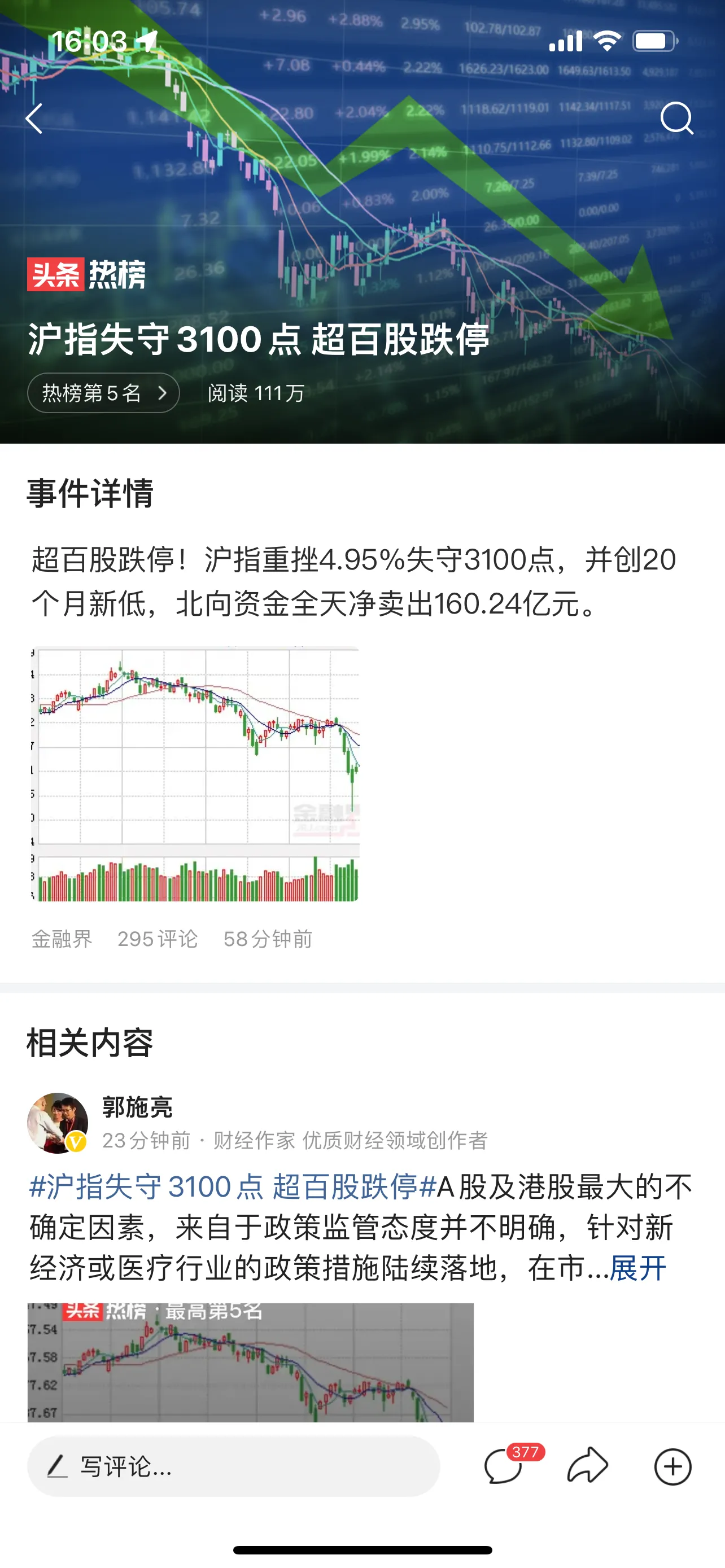Expand 郭施亮's post with 展开

[x=637, y=1268]
